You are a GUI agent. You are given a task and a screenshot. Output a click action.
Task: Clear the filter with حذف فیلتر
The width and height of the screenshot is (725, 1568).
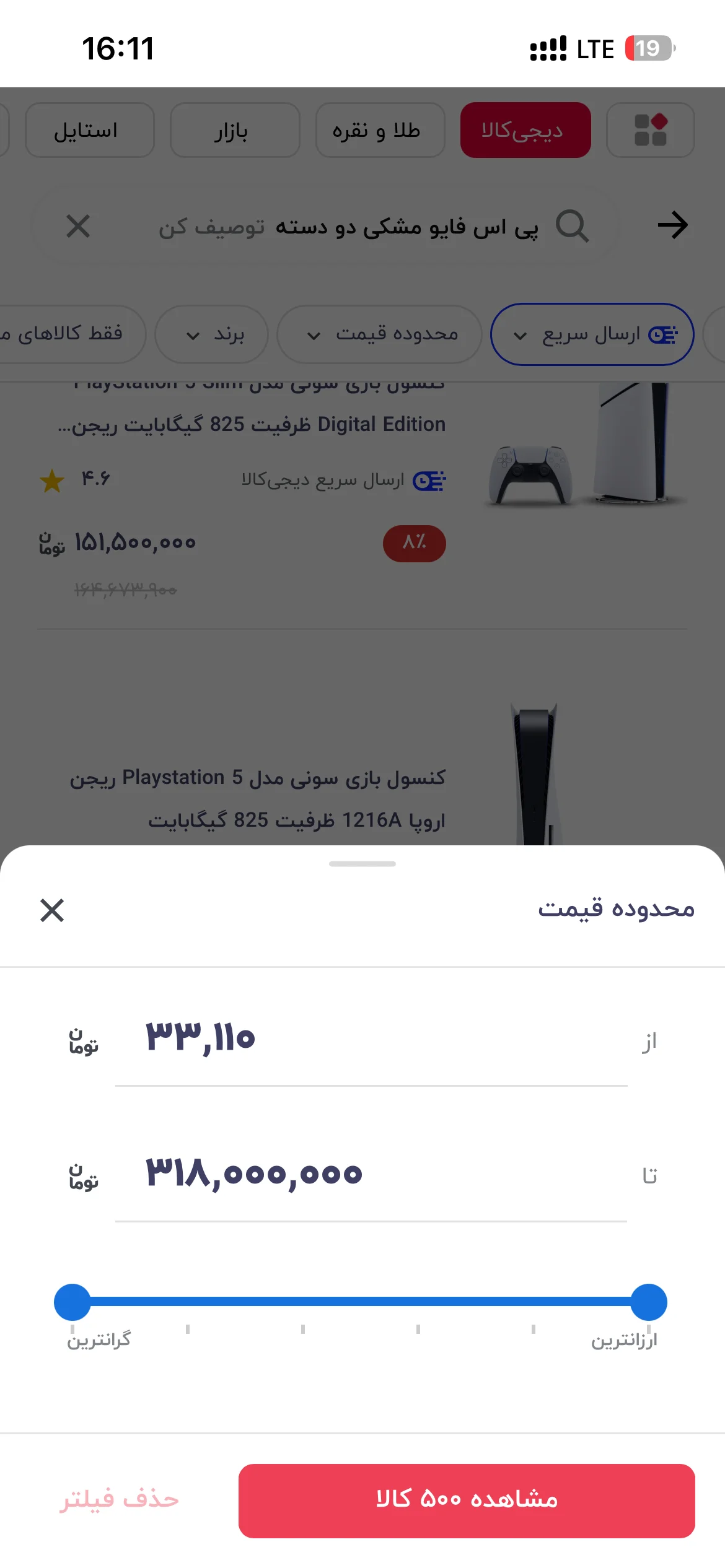[120, 1499]
